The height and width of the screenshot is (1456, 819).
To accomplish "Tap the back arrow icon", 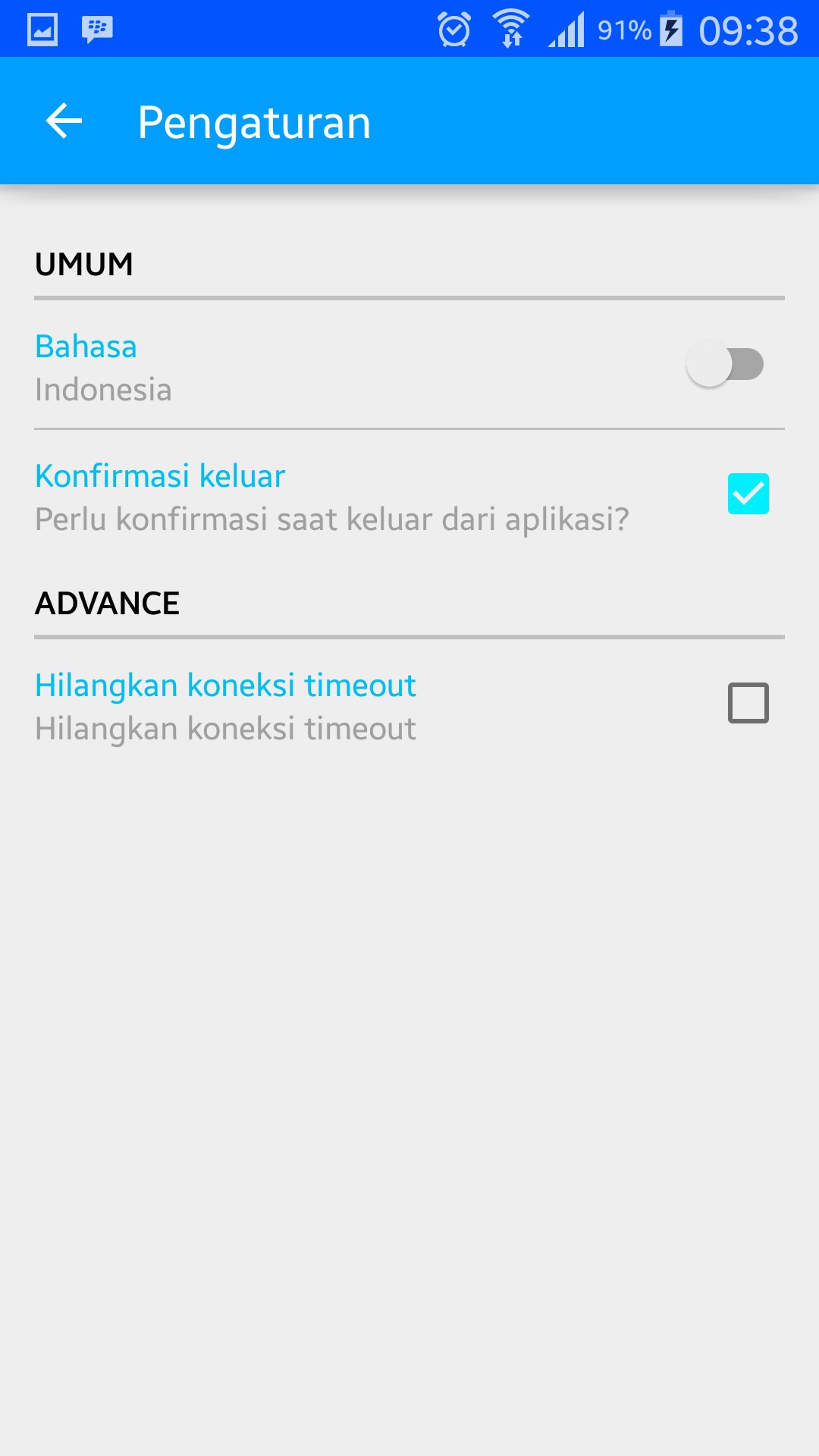I will (x=64, y=120).
